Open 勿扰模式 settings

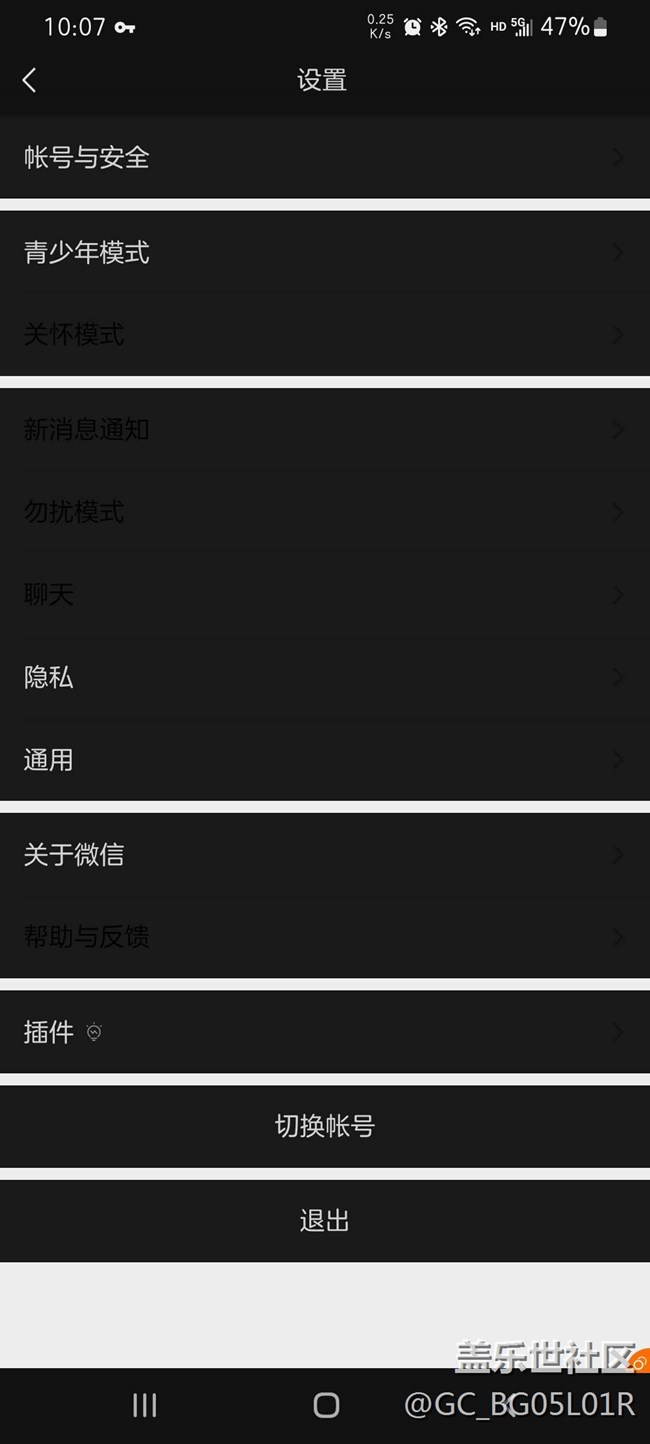tap(325, 512)
